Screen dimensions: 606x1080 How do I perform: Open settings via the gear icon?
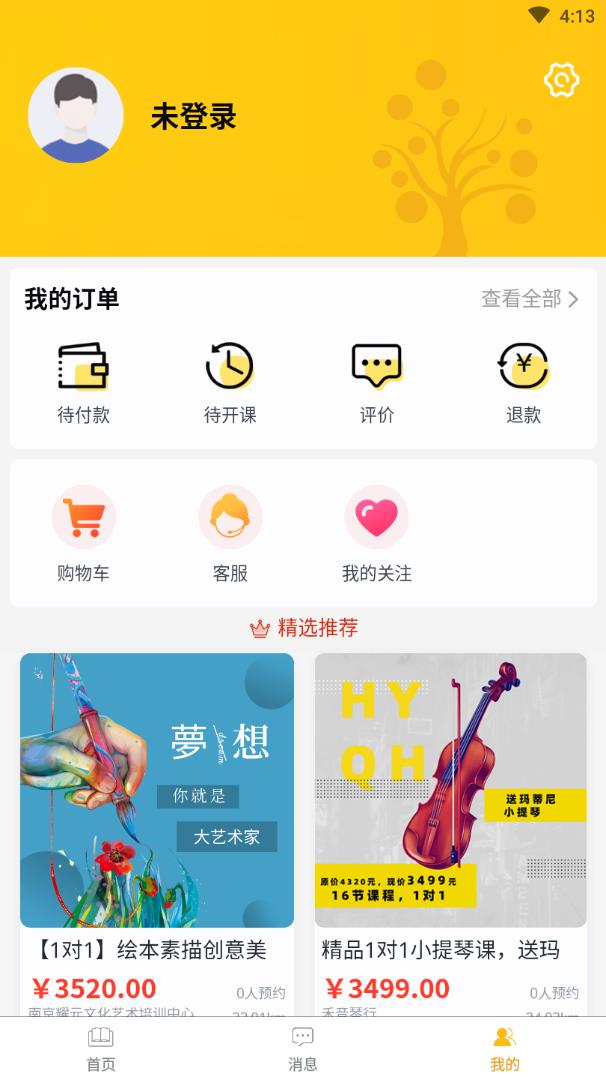[562, 80]
